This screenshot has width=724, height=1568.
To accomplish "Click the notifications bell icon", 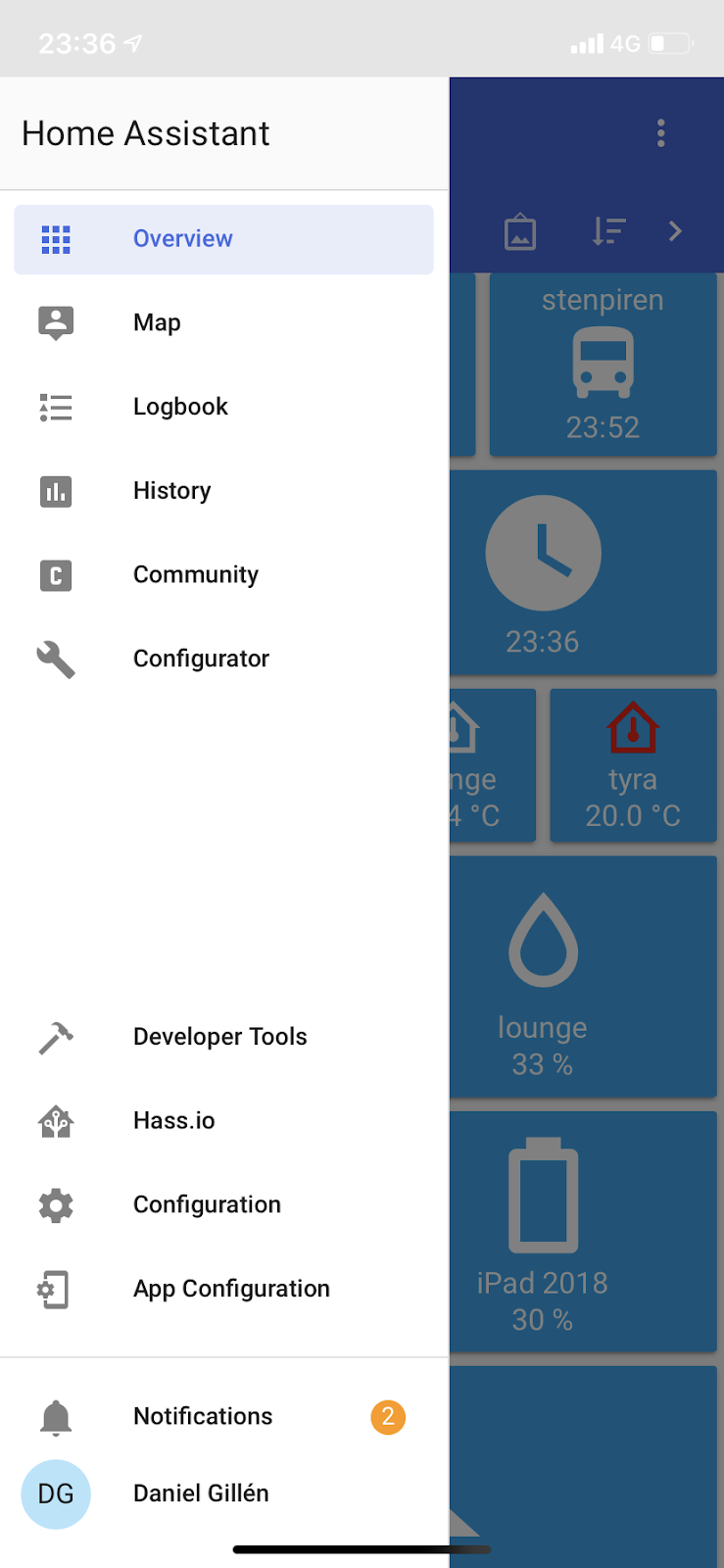I will (56, 1415).
